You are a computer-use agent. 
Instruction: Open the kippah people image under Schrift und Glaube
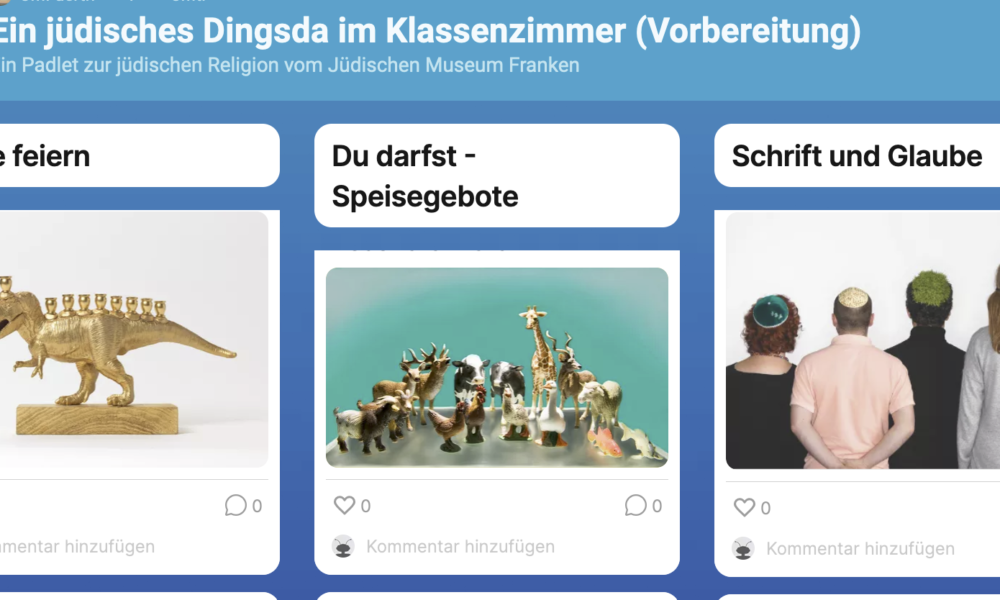coord(862,342)
